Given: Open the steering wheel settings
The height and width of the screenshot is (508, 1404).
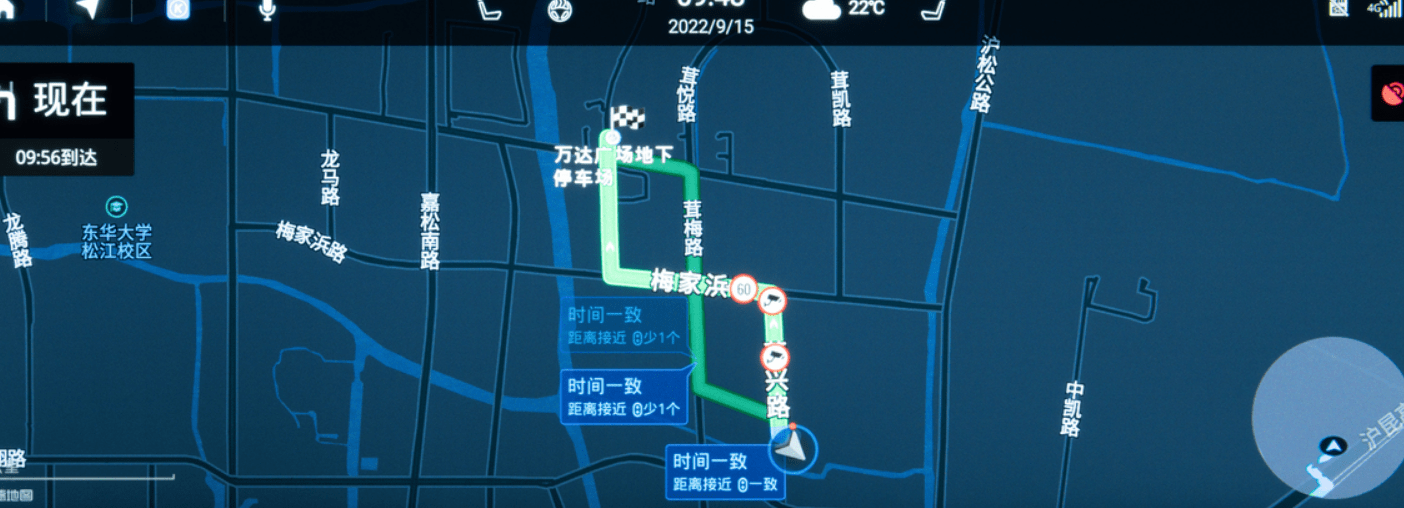Looking at the screenshot, I should pos(561,10).
